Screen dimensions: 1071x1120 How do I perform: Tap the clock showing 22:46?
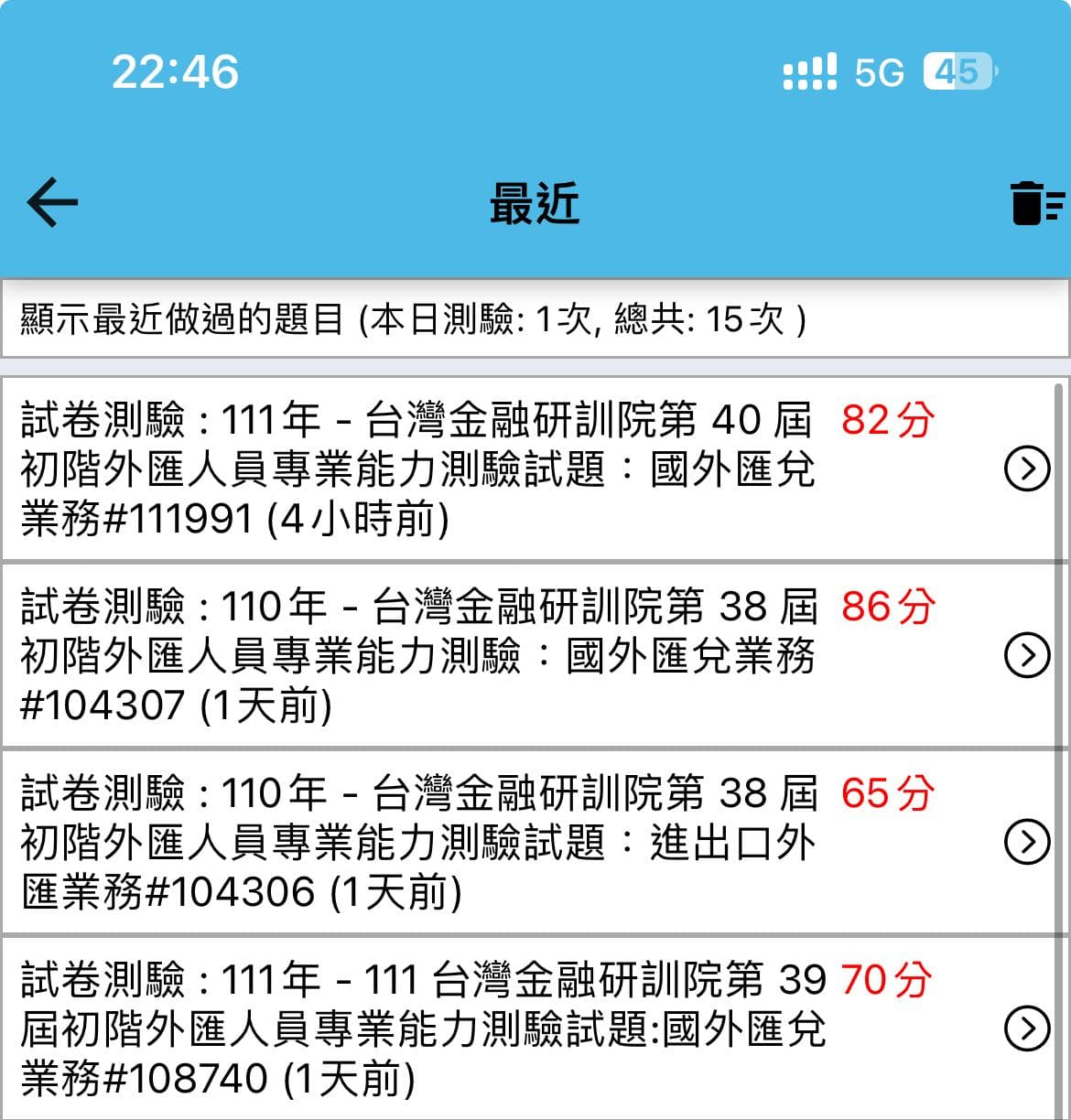click(174, 73)
